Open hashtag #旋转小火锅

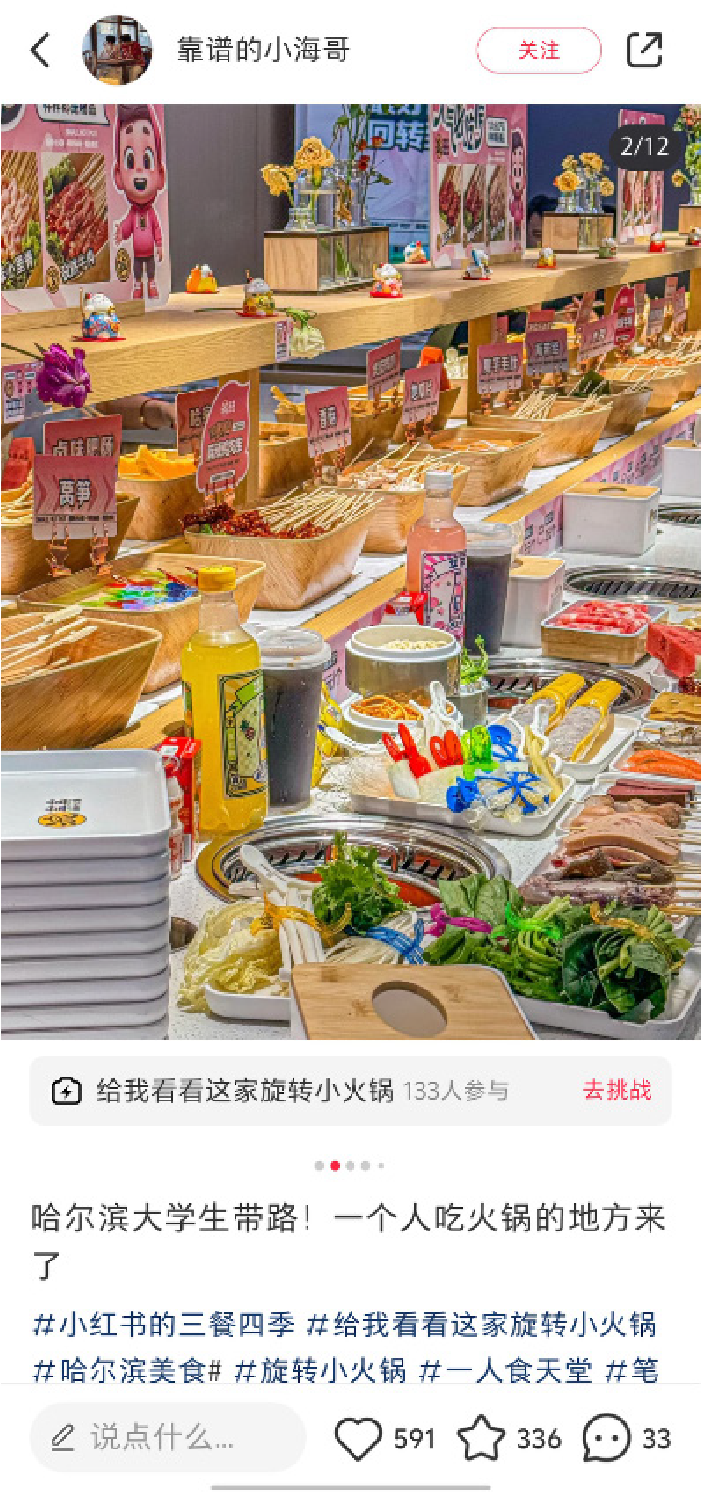[320, 1370]
